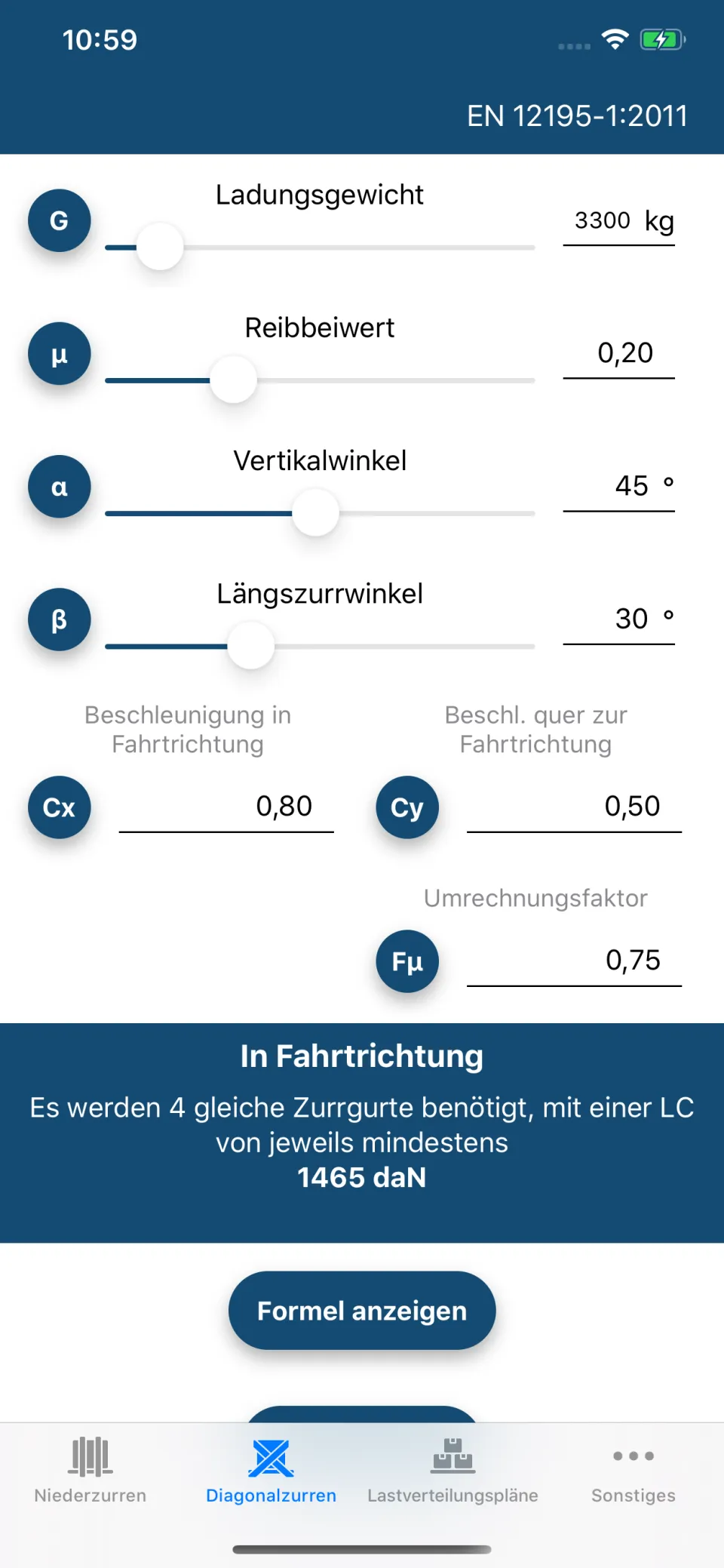Screen dimensions: 724x1568
Task: Tap the Vertikalwinkel slider handle
Action: (315, 512)
